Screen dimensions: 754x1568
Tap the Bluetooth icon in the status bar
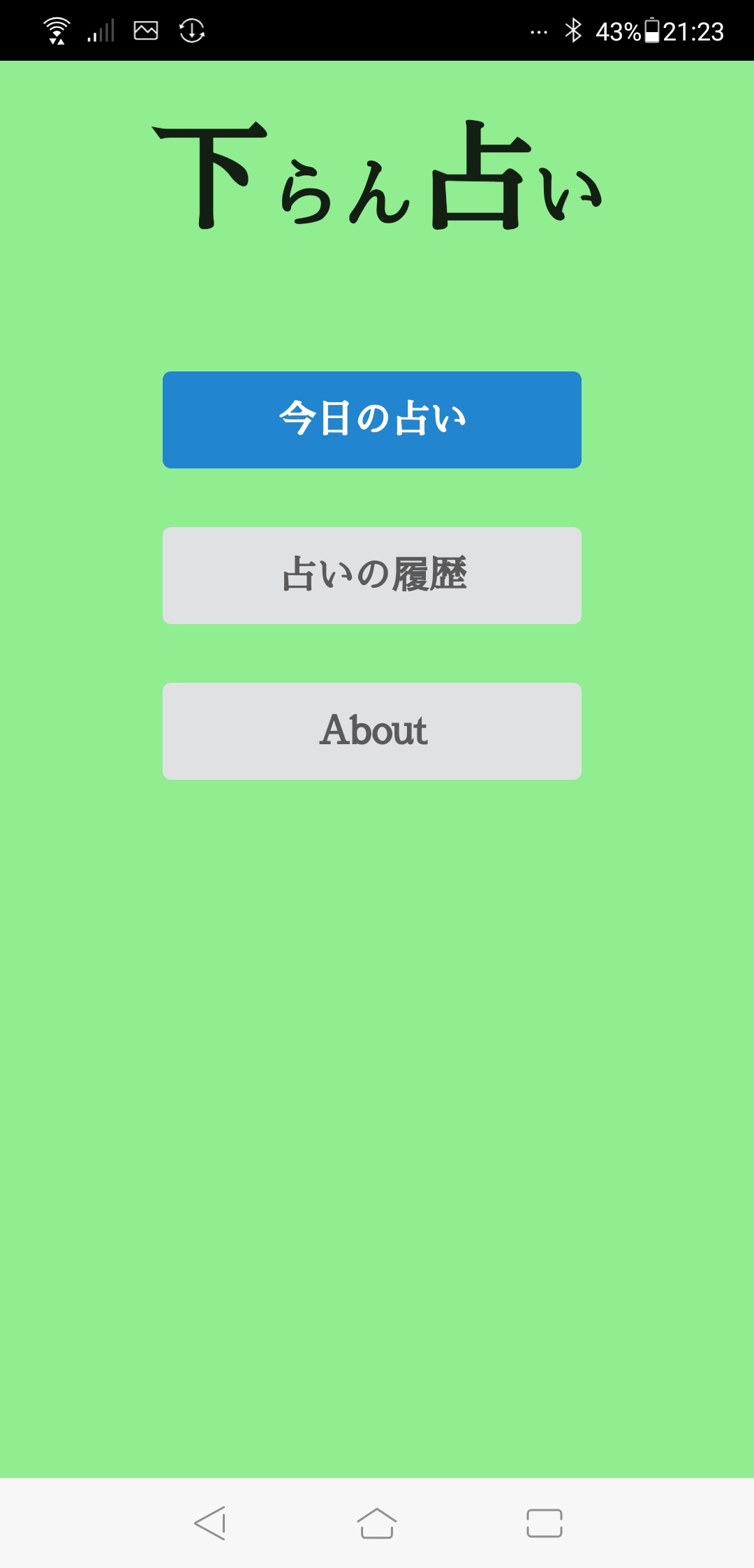575,31
